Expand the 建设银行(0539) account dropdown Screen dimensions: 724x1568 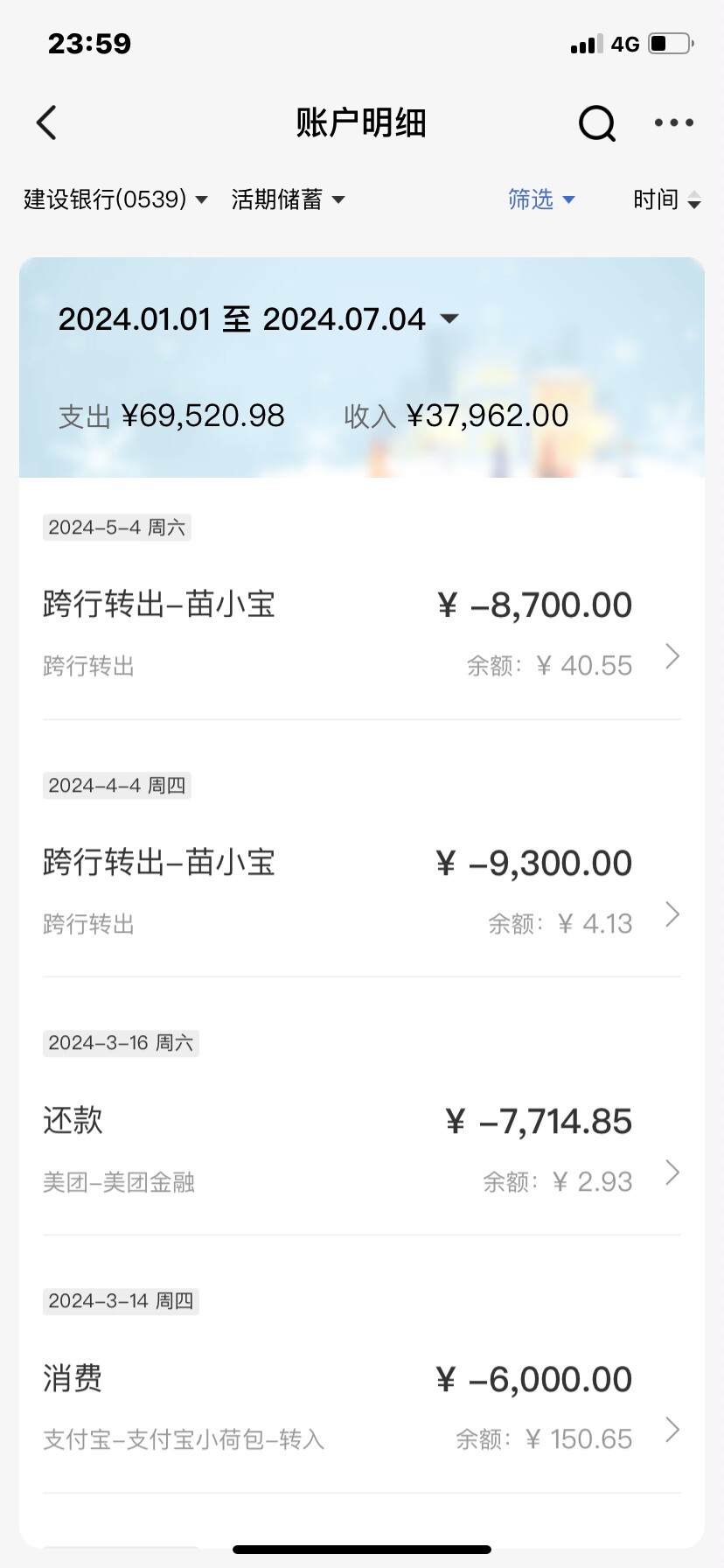pos(115,199)
